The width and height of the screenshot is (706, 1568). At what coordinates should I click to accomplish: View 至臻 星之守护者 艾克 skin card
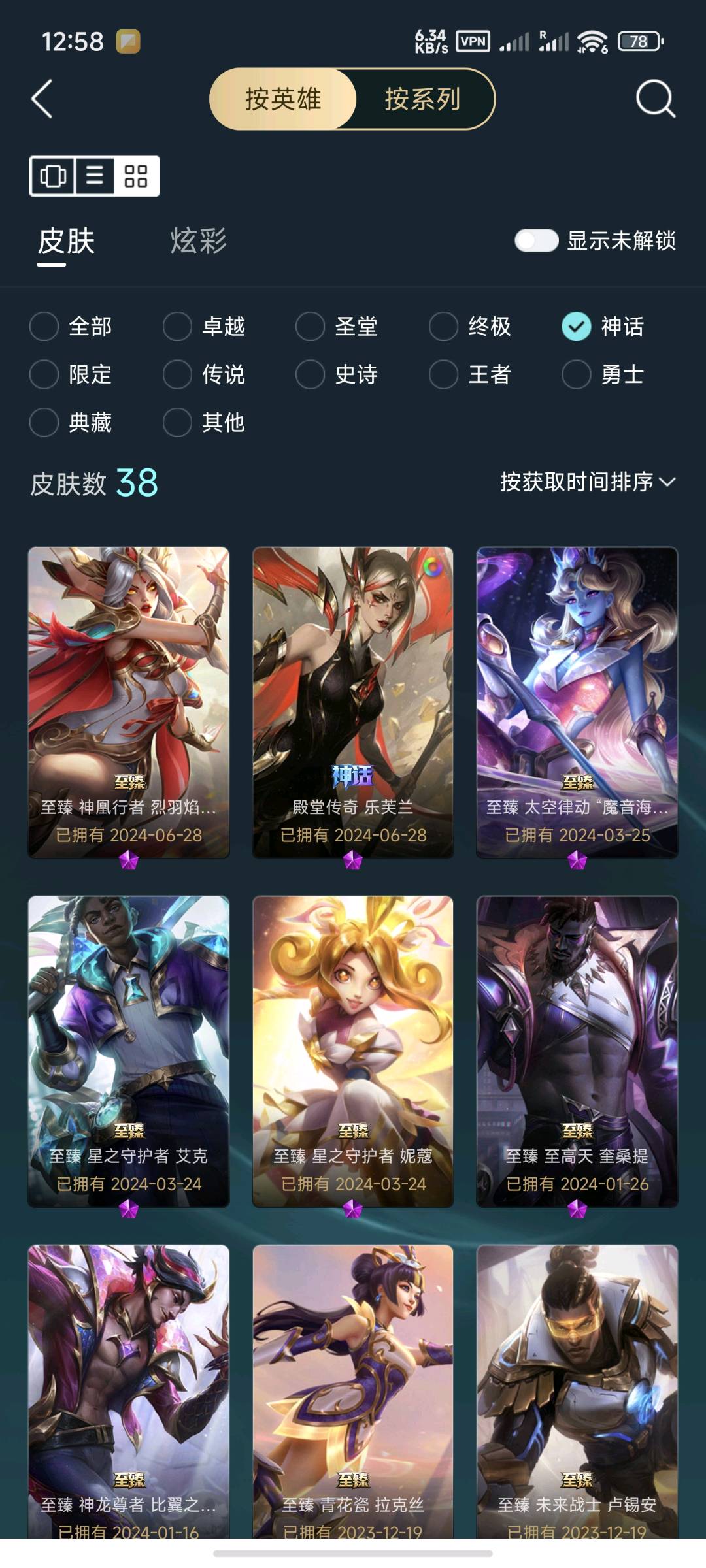point(129,1051)
